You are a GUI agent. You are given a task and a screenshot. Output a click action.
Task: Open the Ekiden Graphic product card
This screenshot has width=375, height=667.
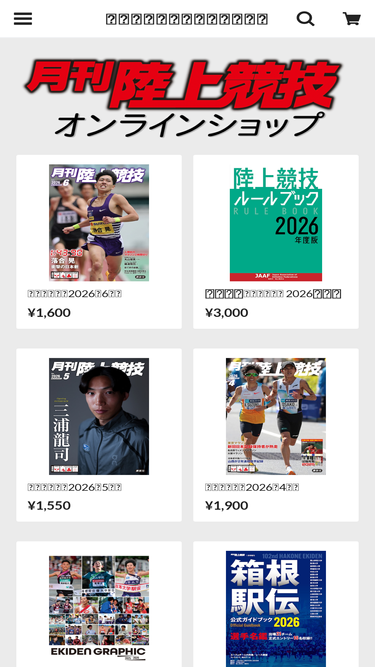(x=99, y=604)
